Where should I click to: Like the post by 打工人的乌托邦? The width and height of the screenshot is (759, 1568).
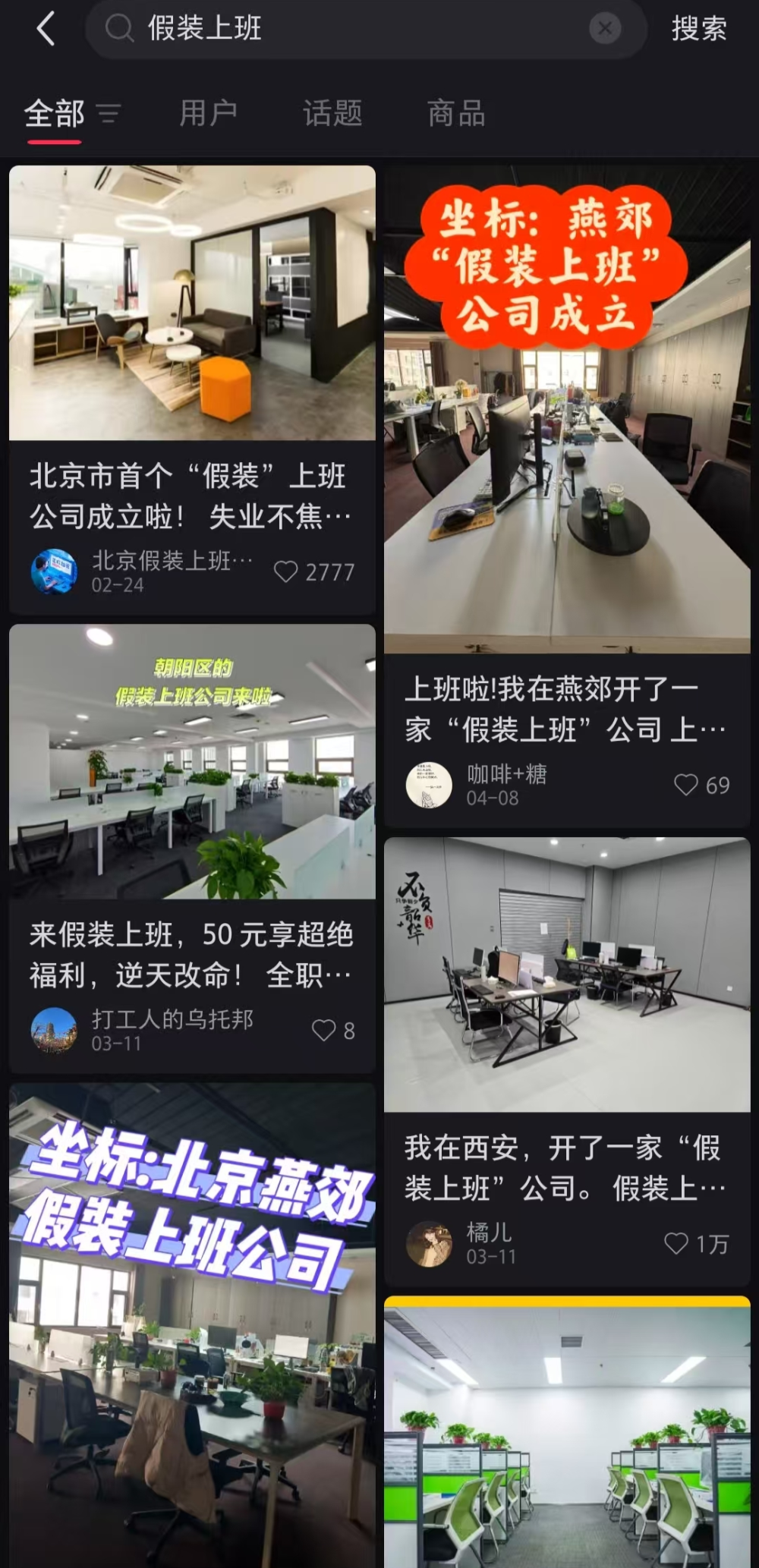[324, 1030]
